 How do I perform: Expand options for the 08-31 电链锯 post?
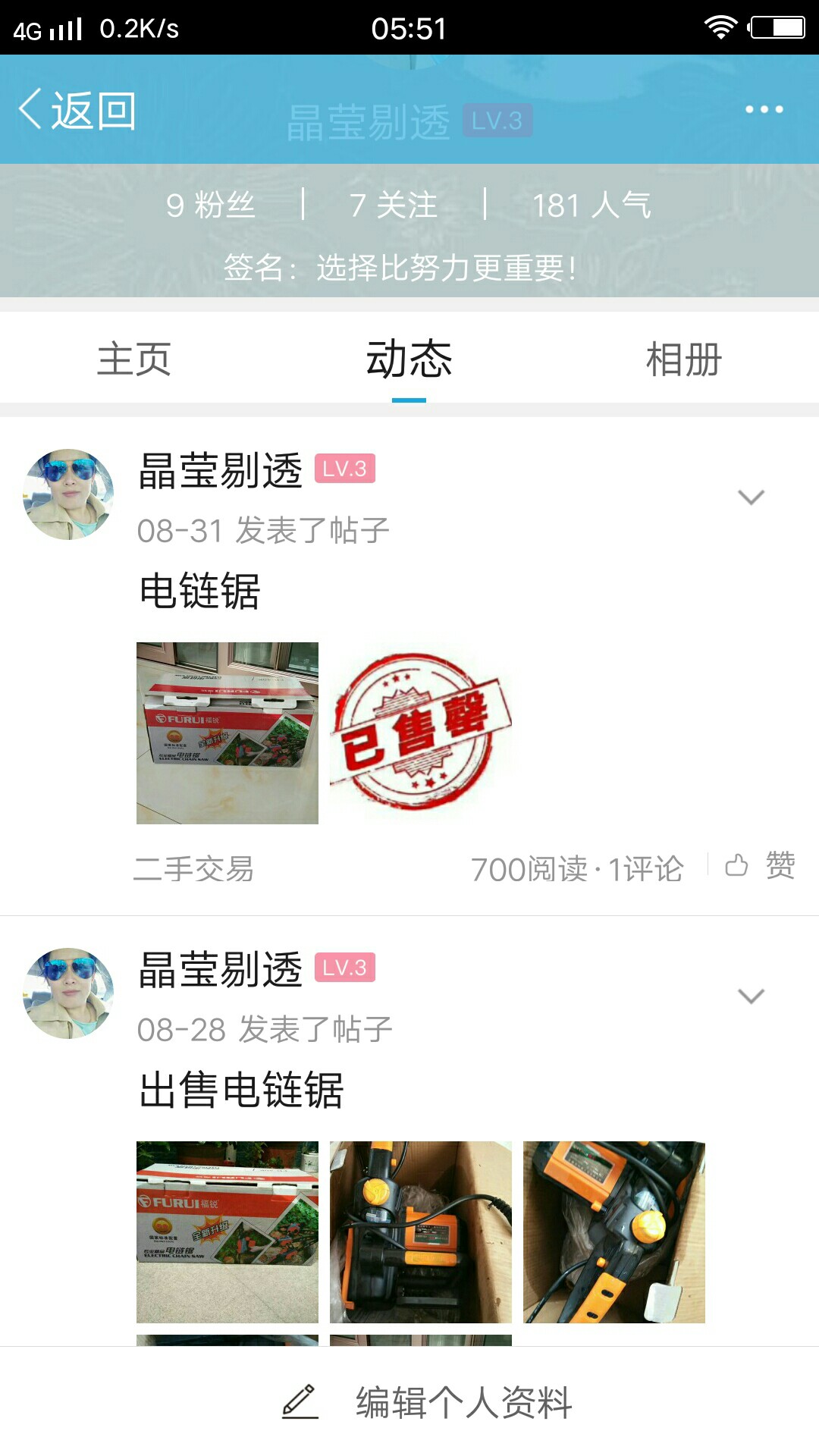click(751, 497)
